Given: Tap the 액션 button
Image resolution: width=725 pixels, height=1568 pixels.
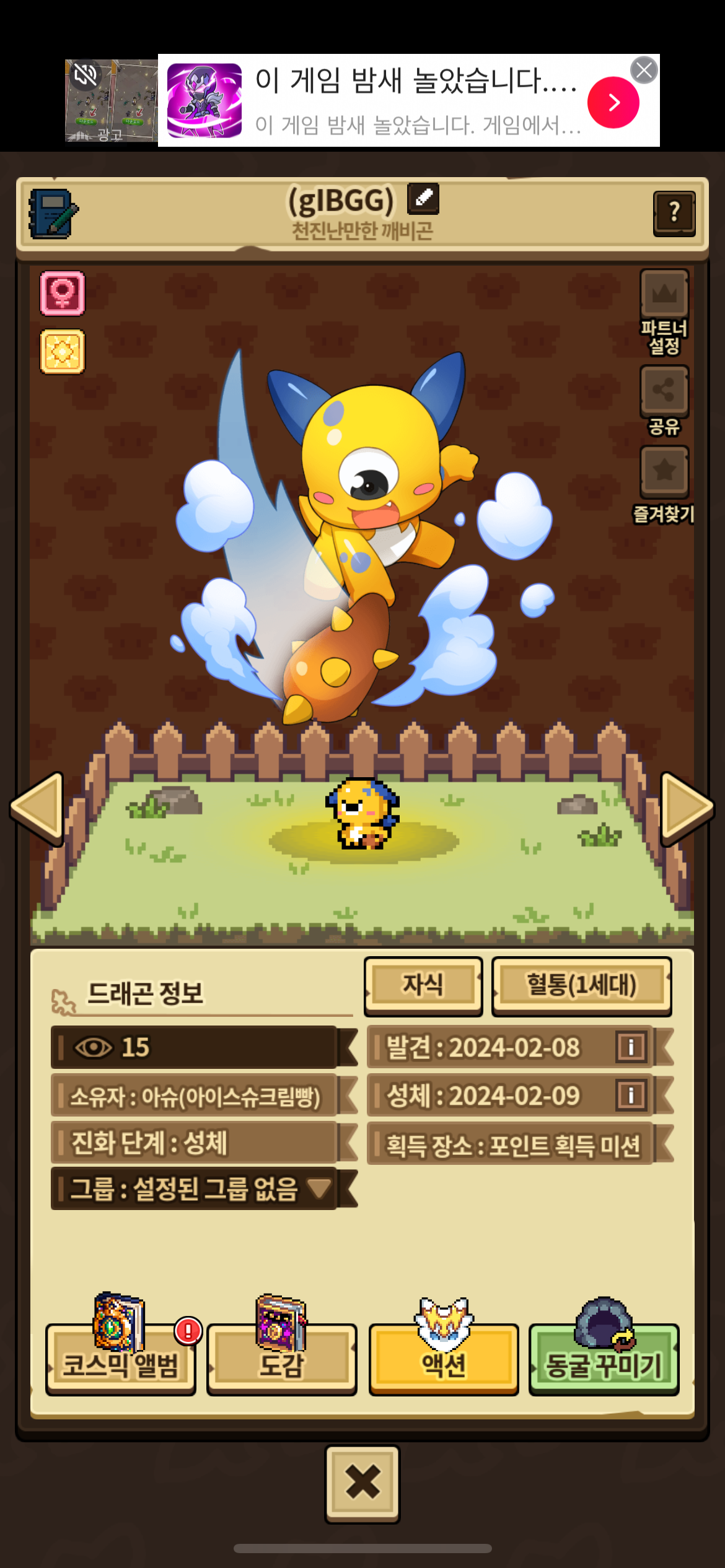Looking at the screenshot, I should [444, 1360].
